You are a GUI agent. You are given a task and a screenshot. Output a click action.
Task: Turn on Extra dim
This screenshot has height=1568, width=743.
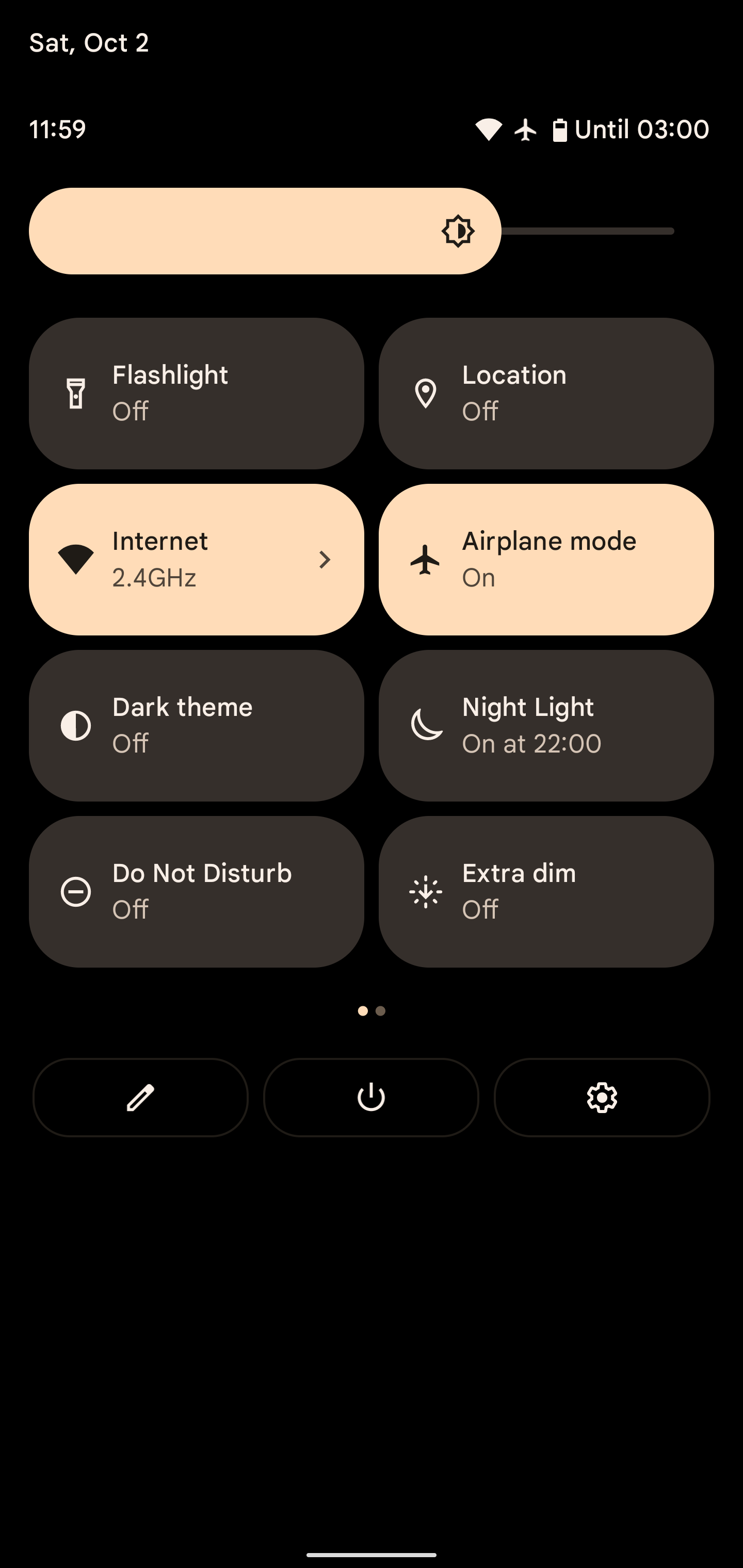[546, 892]
